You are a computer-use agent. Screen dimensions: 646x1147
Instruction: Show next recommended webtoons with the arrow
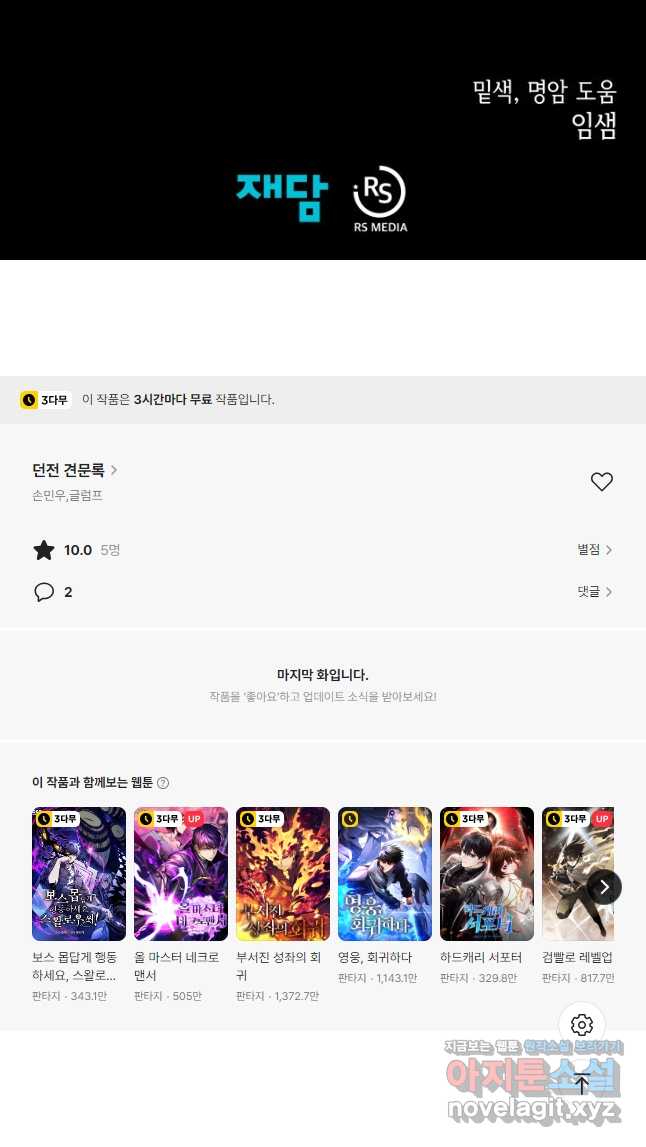click(x=604, y=886)
